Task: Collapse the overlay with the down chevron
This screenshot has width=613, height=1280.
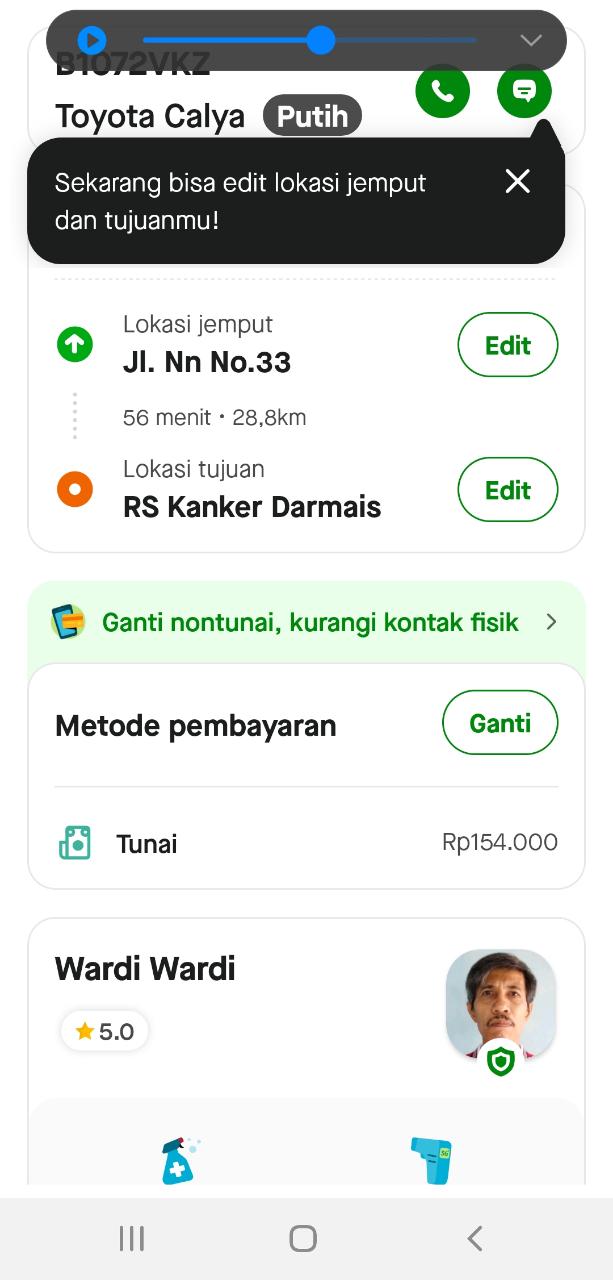Action: tap(531, 40)
